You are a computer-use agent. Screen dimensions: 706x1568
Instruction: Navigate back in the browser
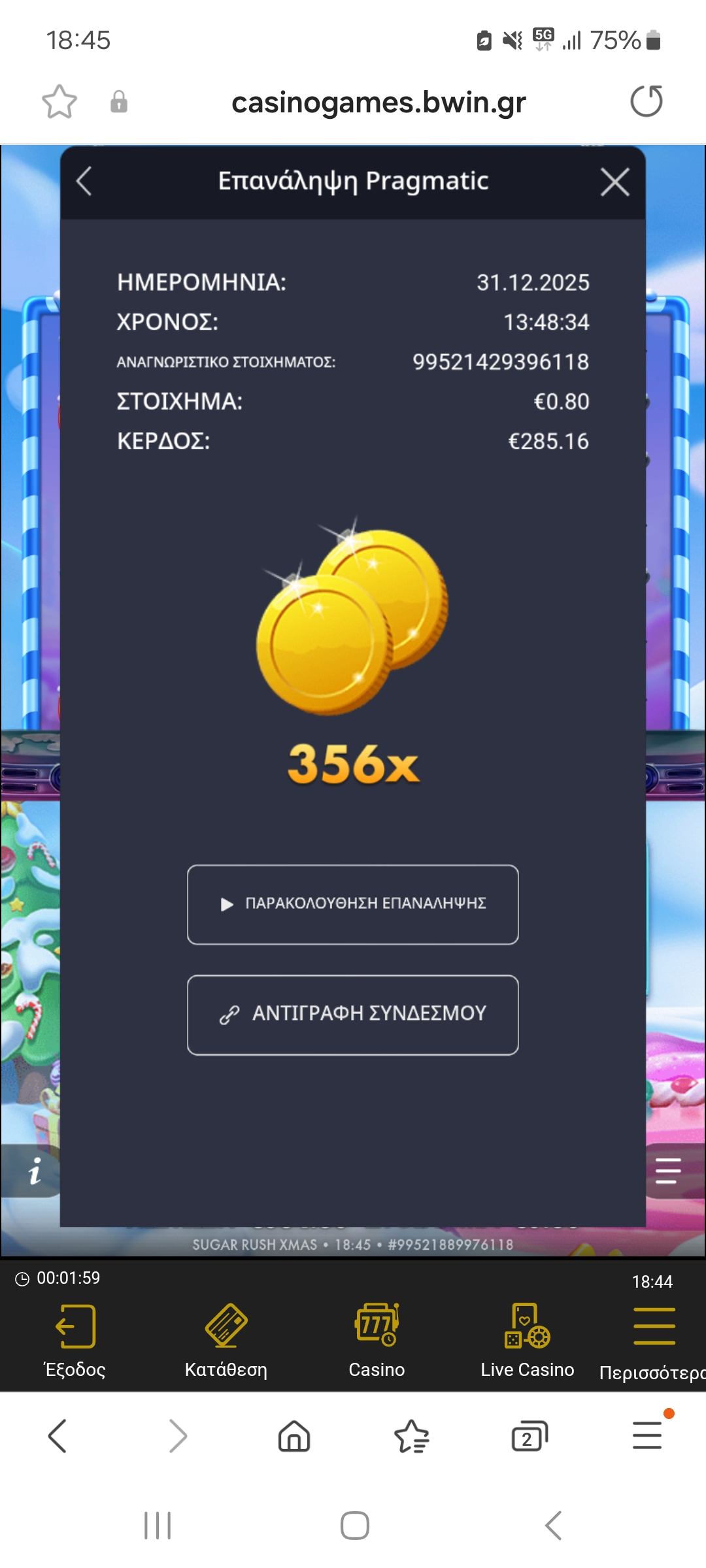pos(58,1436)
